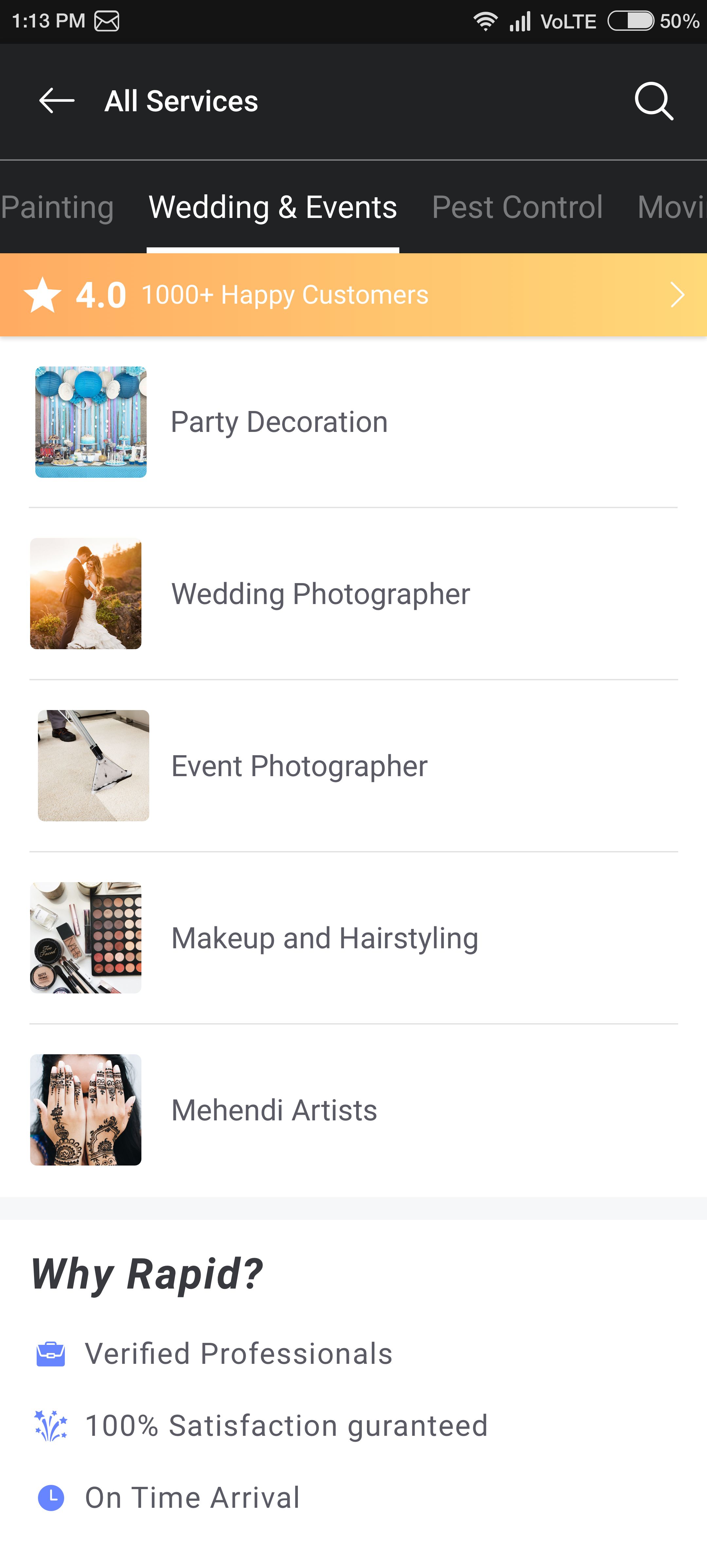Choose the Wedding Photographer service
The width and height of the screenshot is (707, 1568).
point(353,594)
